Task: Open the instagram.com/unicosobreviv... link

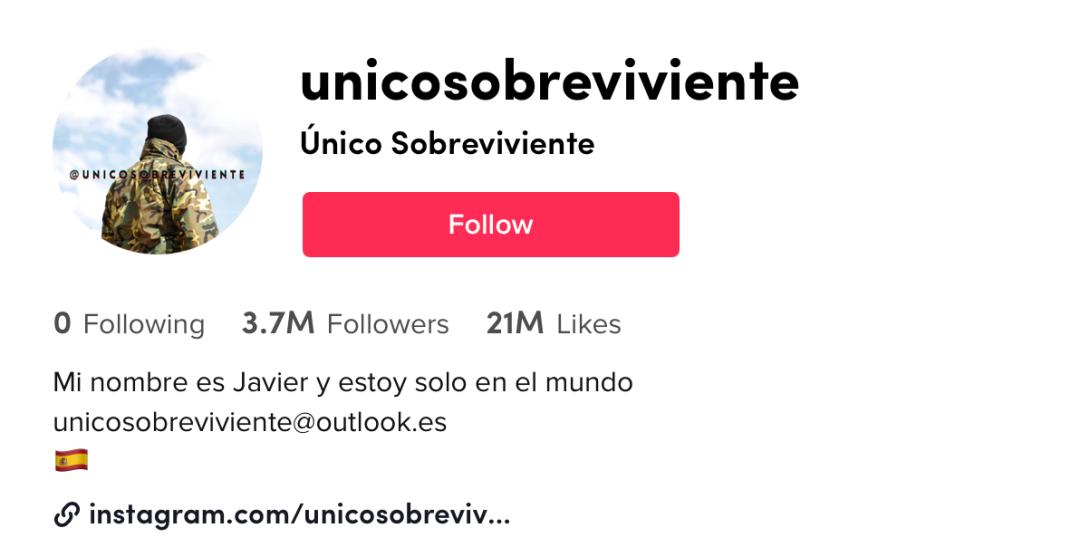Action: 298,515
